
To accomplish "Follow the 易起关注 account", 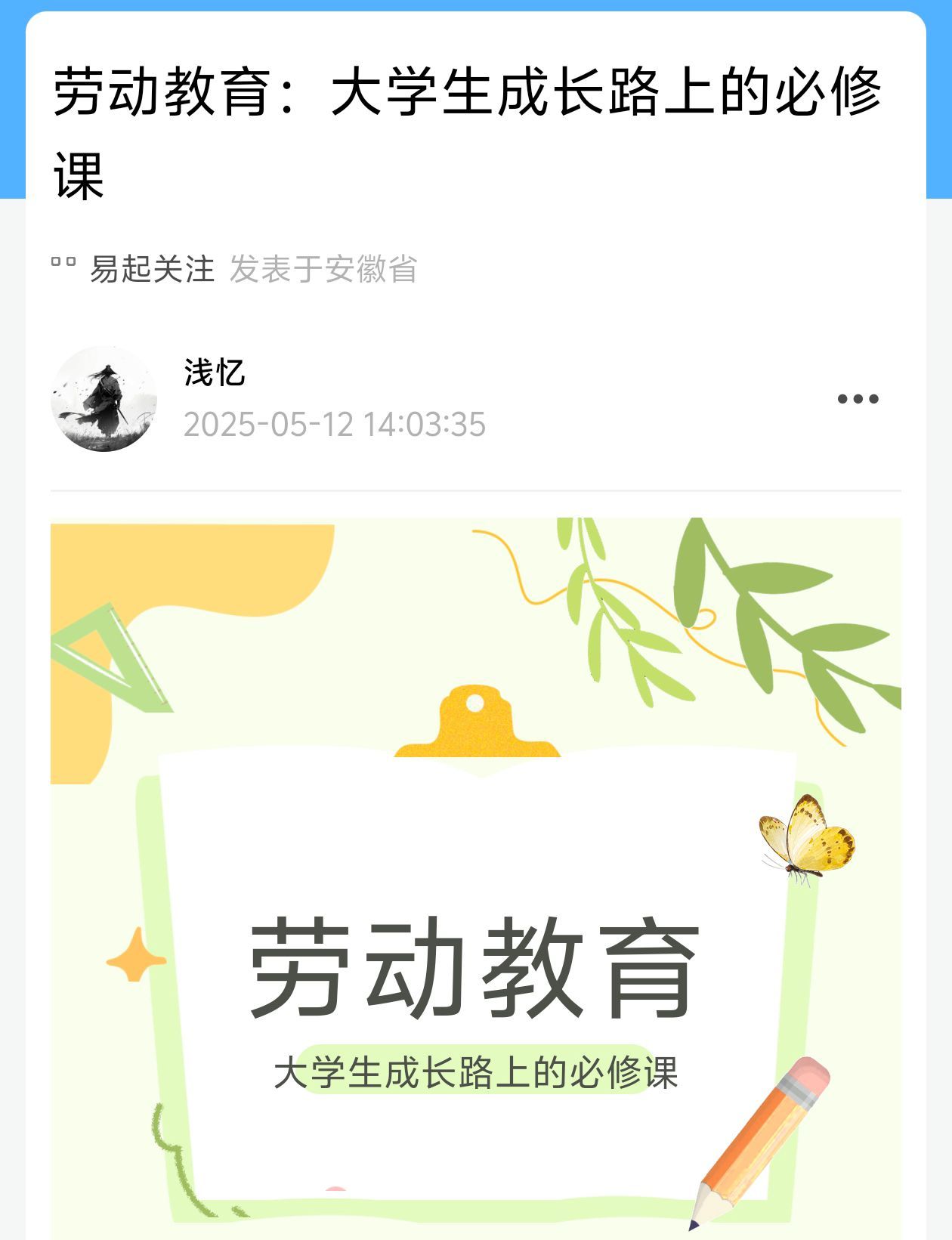I will (x=152, y=269).
